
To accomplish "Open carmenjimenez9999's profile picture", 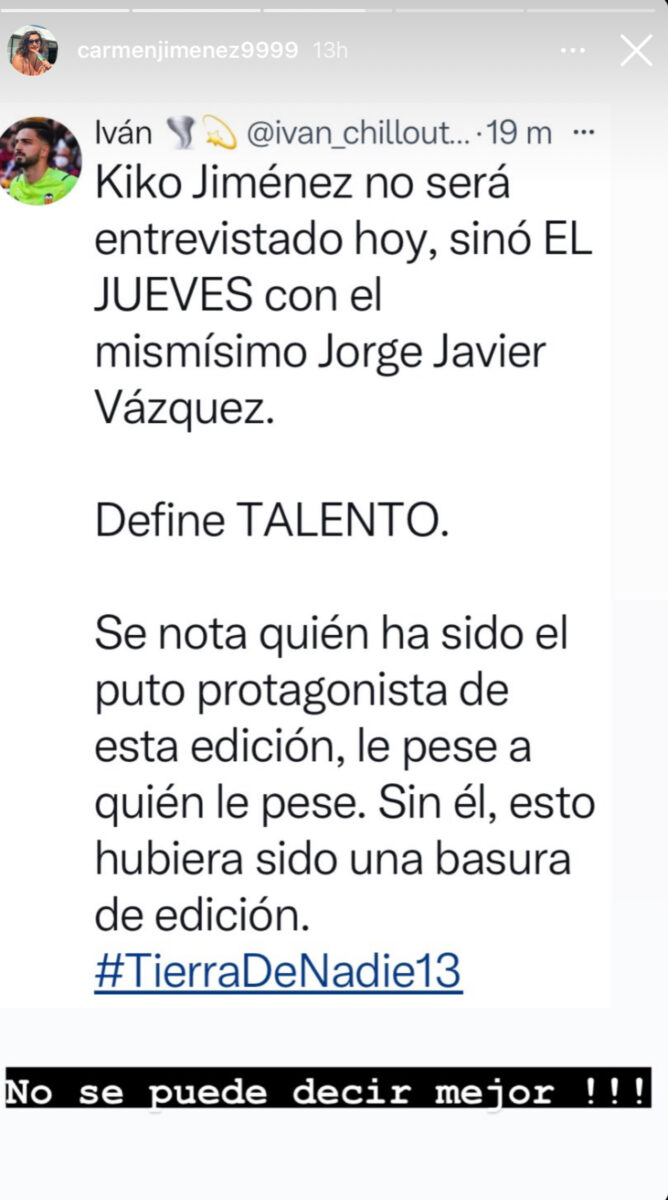I will 34,50.
